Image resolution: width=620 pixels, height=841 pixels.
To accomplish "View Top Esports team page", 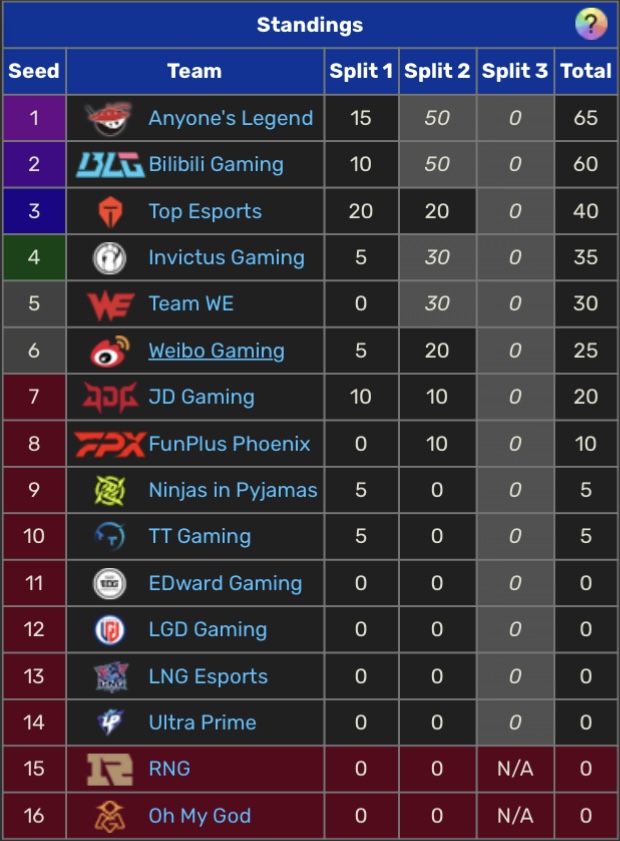I will point(204,211).
